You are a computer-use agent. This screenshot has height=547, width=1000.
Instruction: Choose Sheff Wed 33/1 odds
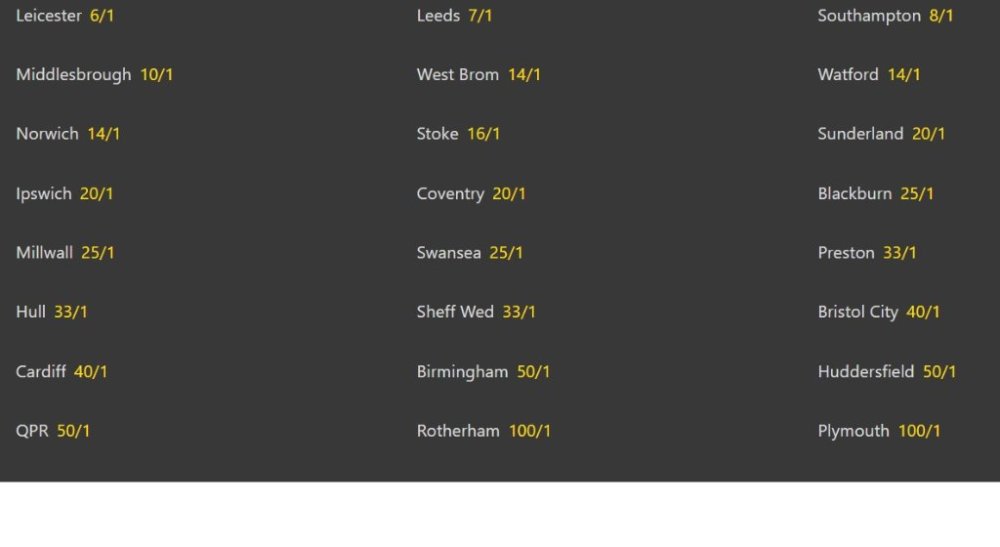(519, 312)
